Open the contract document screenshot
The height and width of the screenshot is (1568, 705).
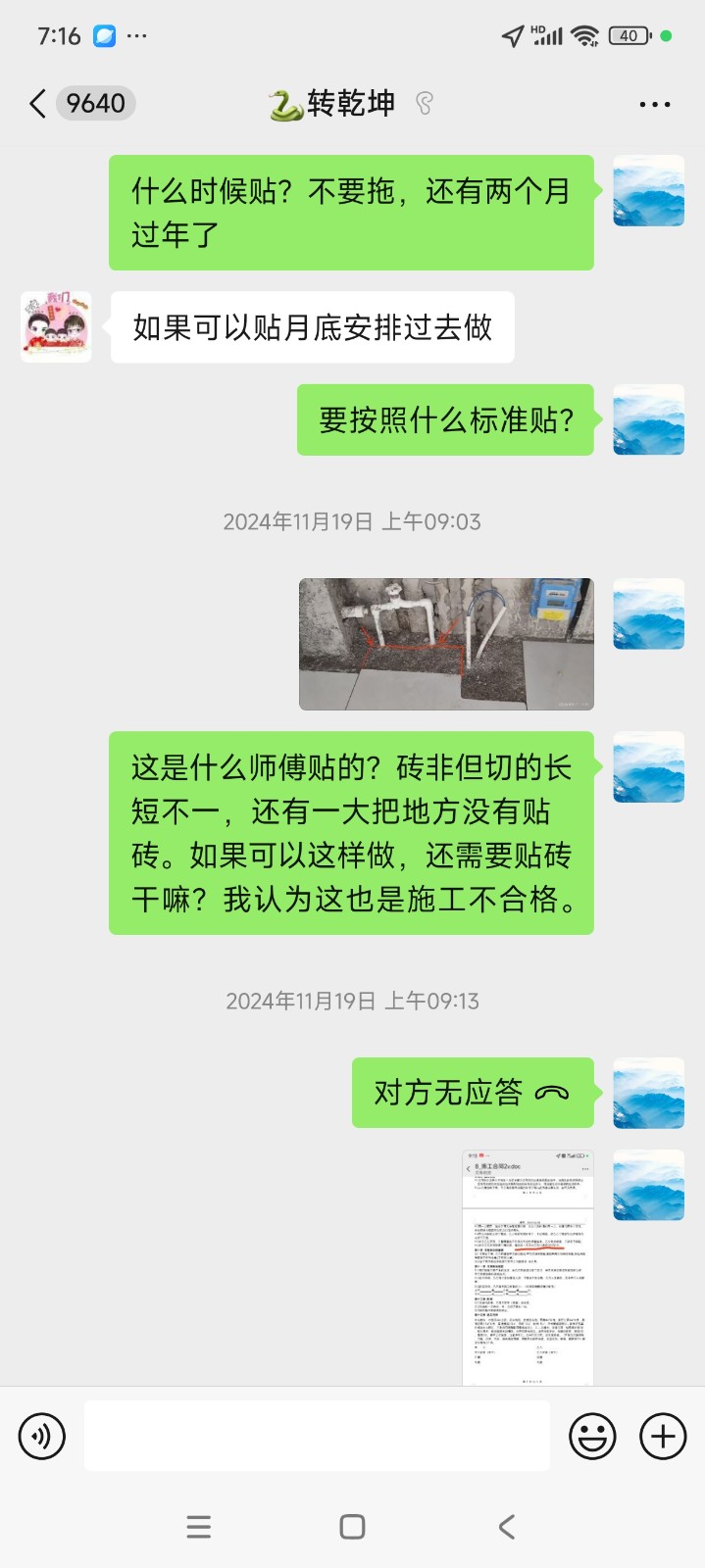tap(528, 1267)
